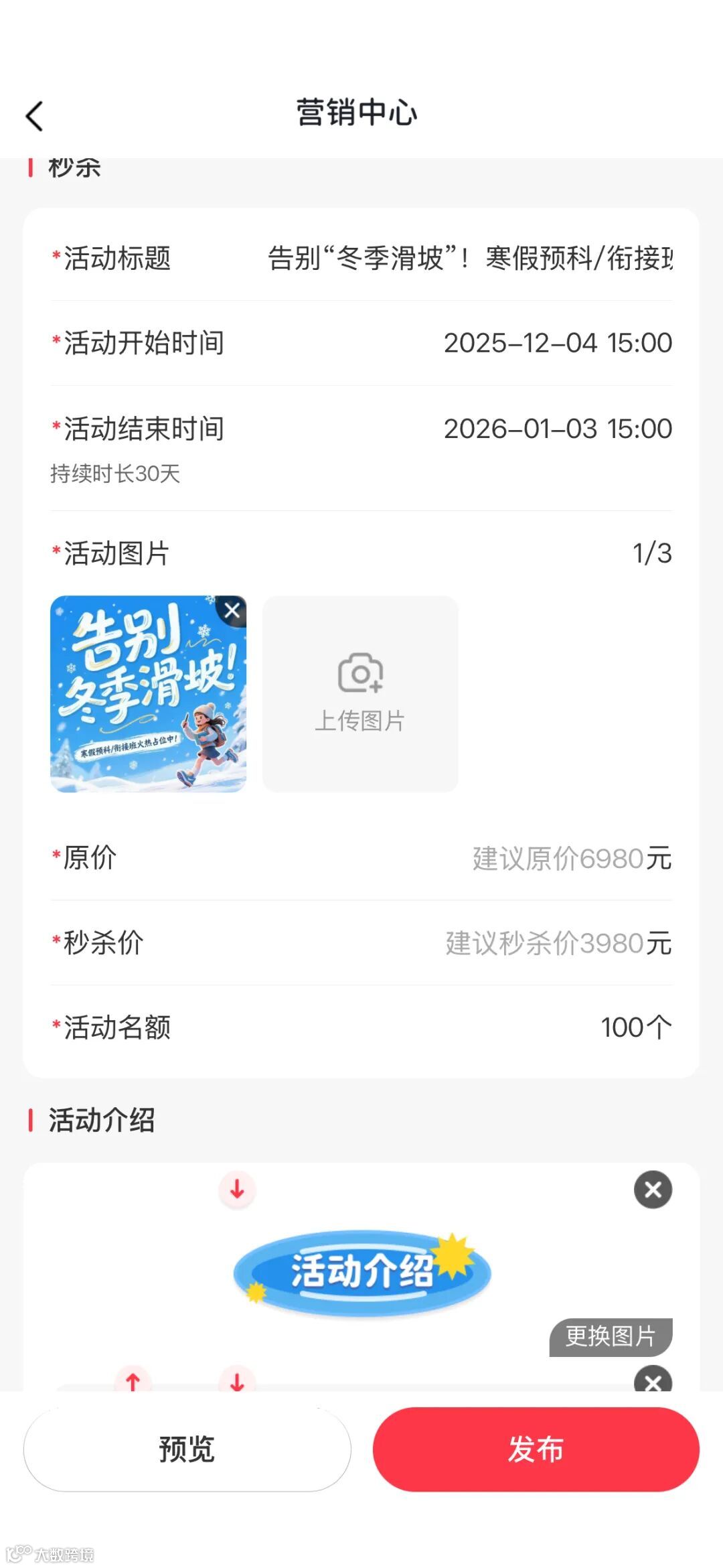Screen dimensions: 723x1568
Task: Enter the 秒杀价 amount
Action: coord(558,943)
